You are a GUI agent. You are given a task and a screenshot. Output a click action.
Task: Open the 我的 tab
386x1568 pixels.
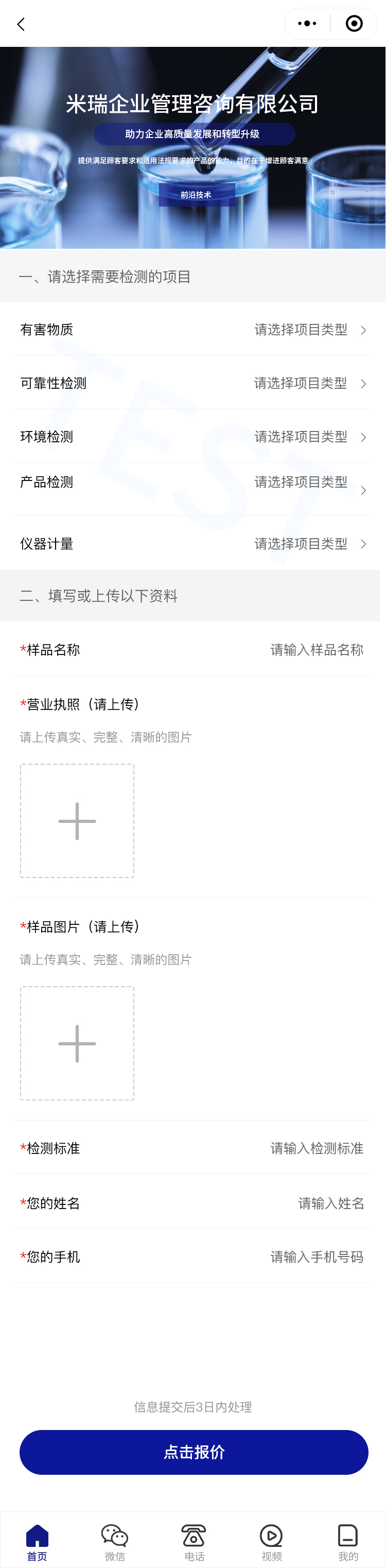pos(347,1542)
